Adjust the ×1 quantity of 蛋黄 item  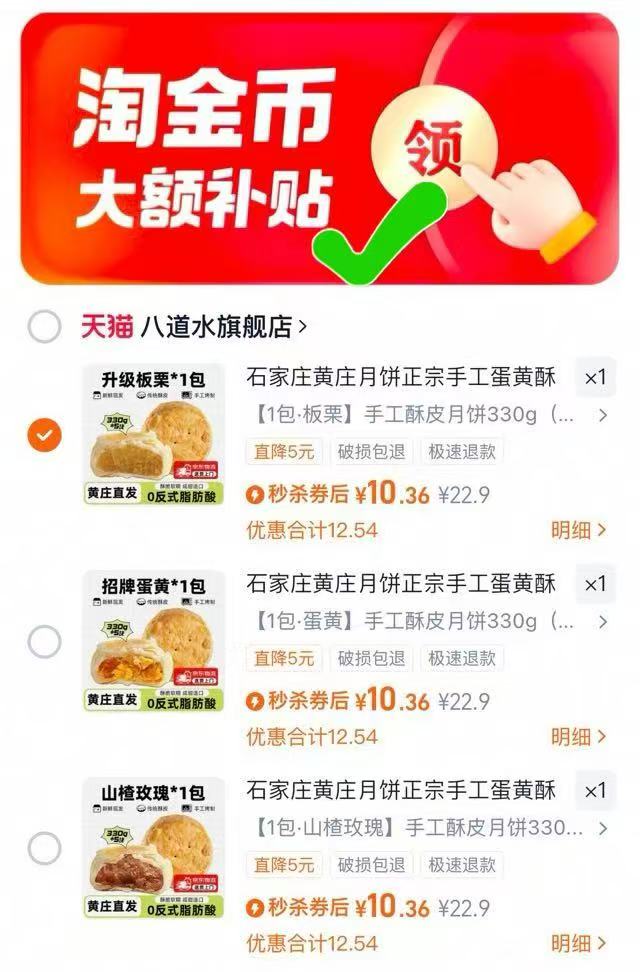click(595, 585)
